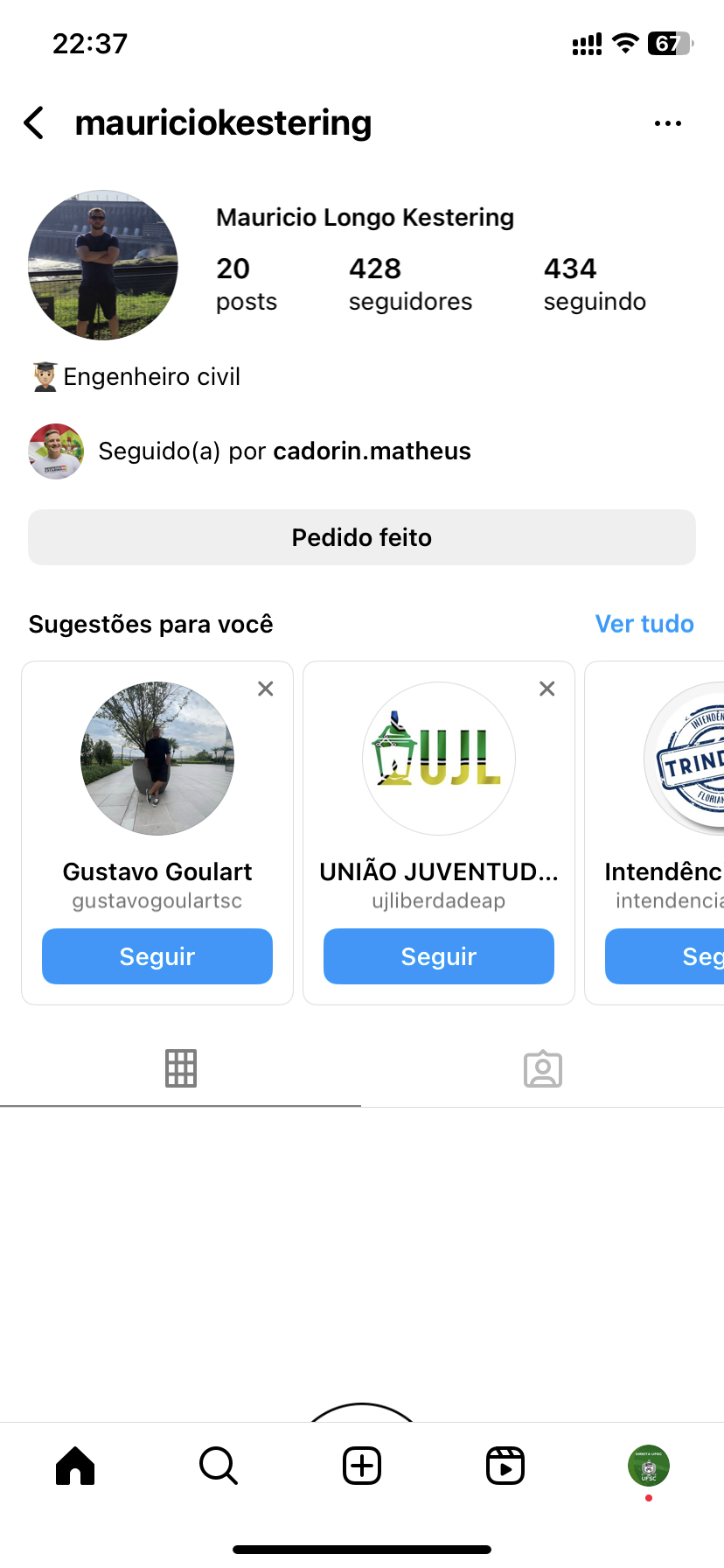Go back from this profile

35,123
